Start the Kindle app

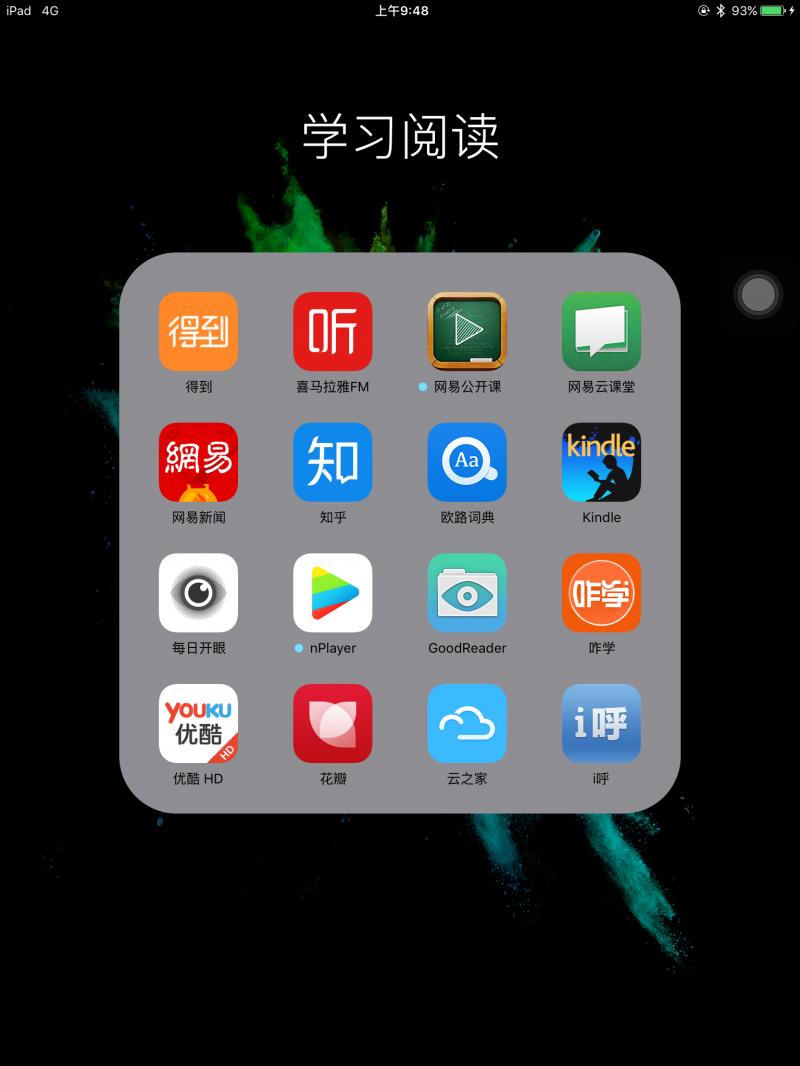click(x=601, y=462)
